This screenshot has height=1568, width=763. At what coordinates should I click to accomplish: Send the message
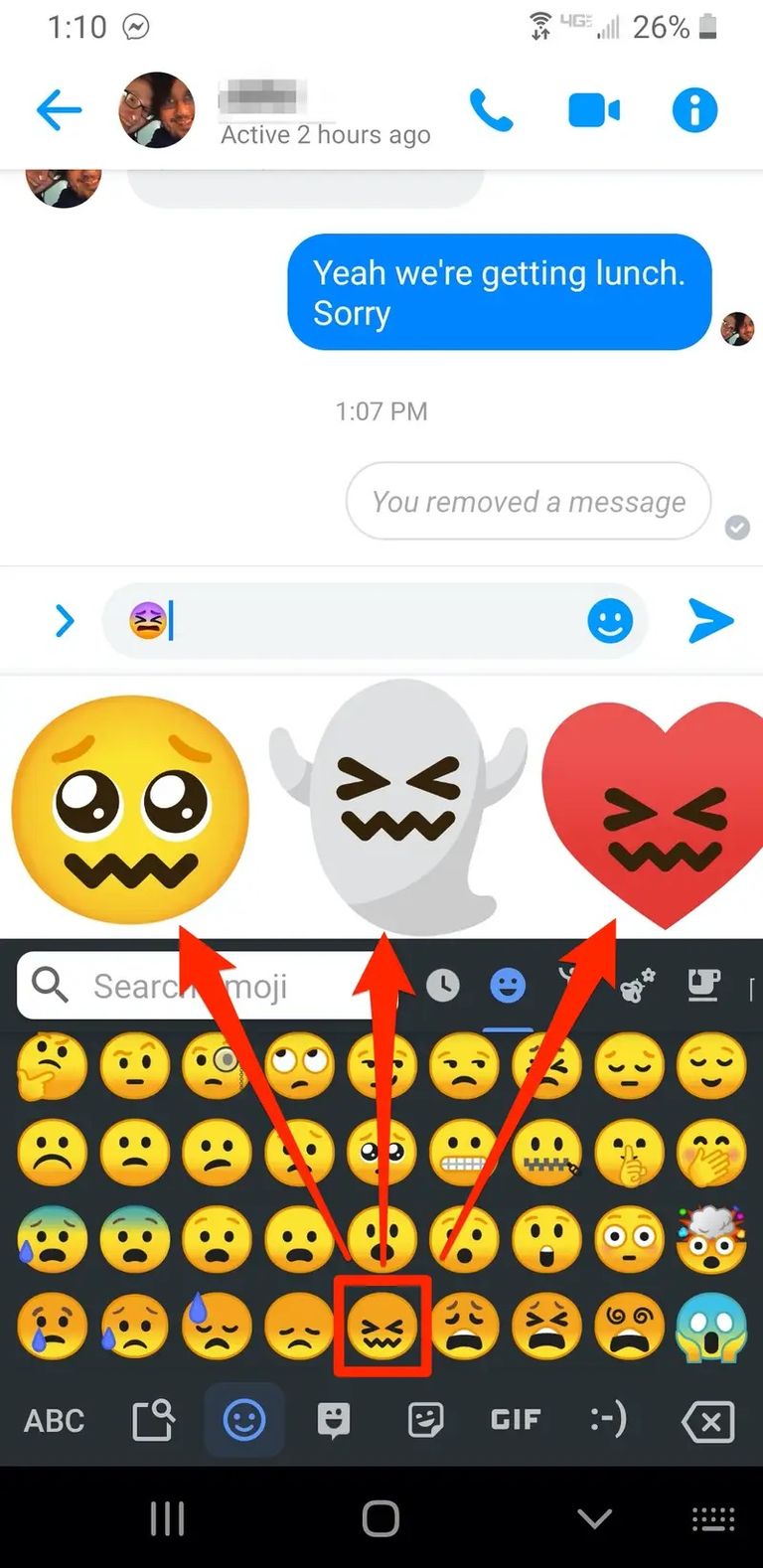coord(710,622)
